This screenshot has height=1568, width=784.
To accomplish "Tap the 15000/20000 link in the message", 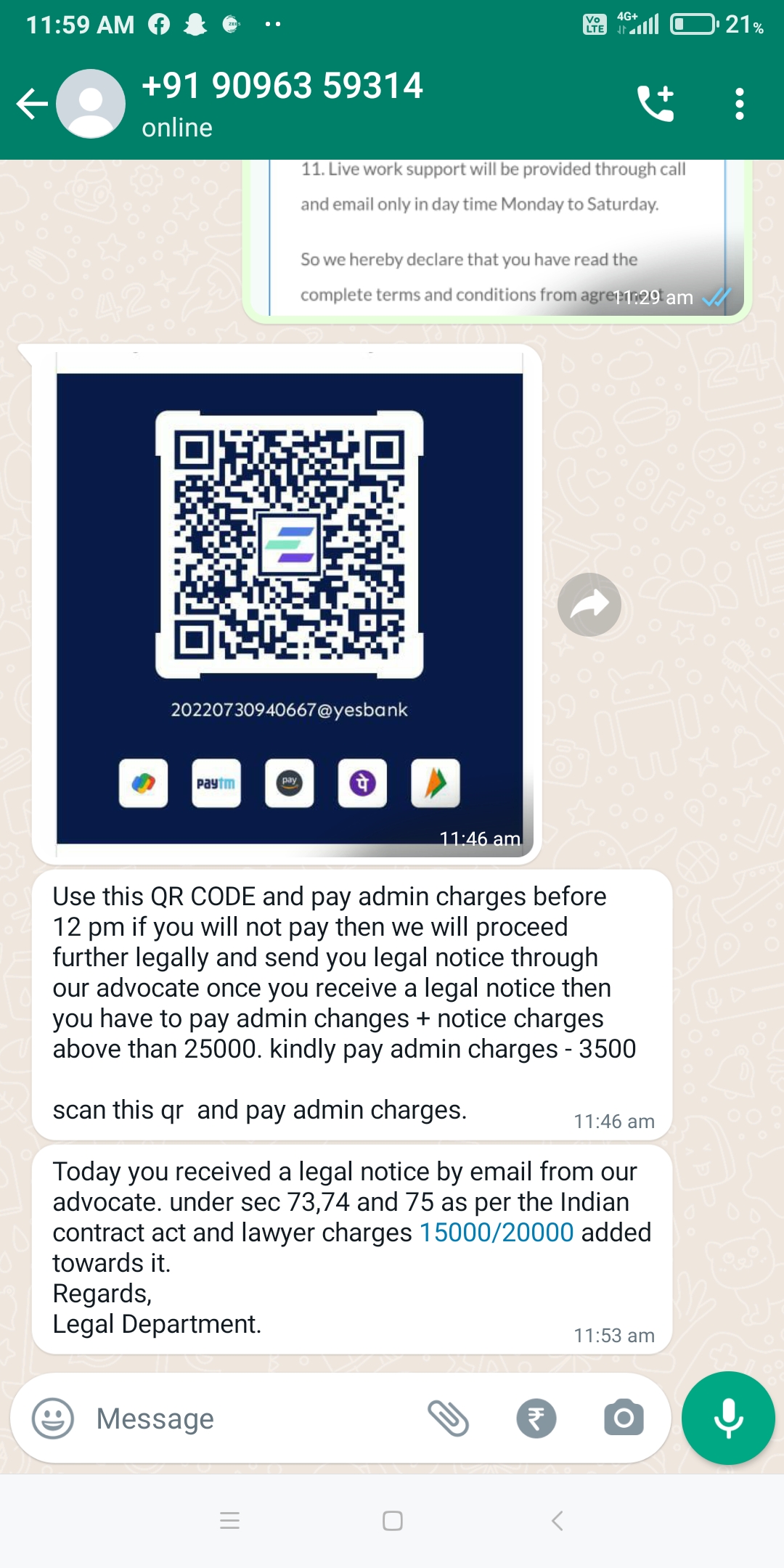I will [497, 1233].
